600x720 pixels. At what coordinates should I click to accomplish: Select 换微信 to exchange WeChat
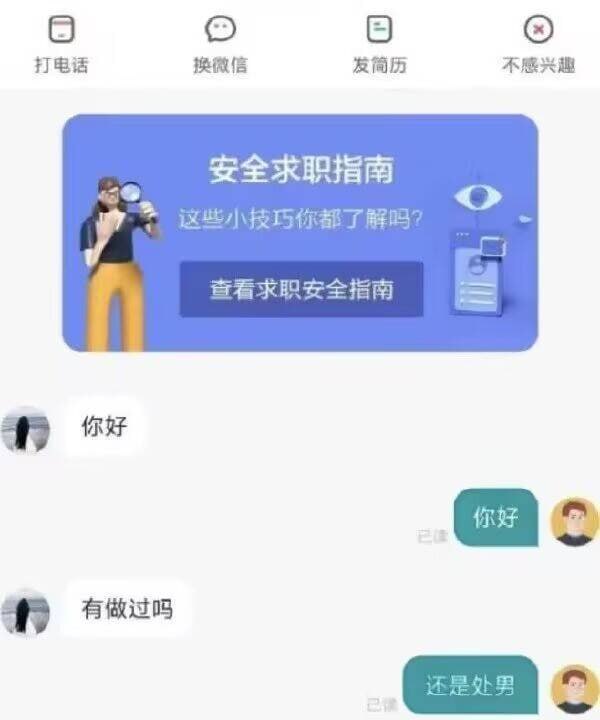click(x=219, y=44)
